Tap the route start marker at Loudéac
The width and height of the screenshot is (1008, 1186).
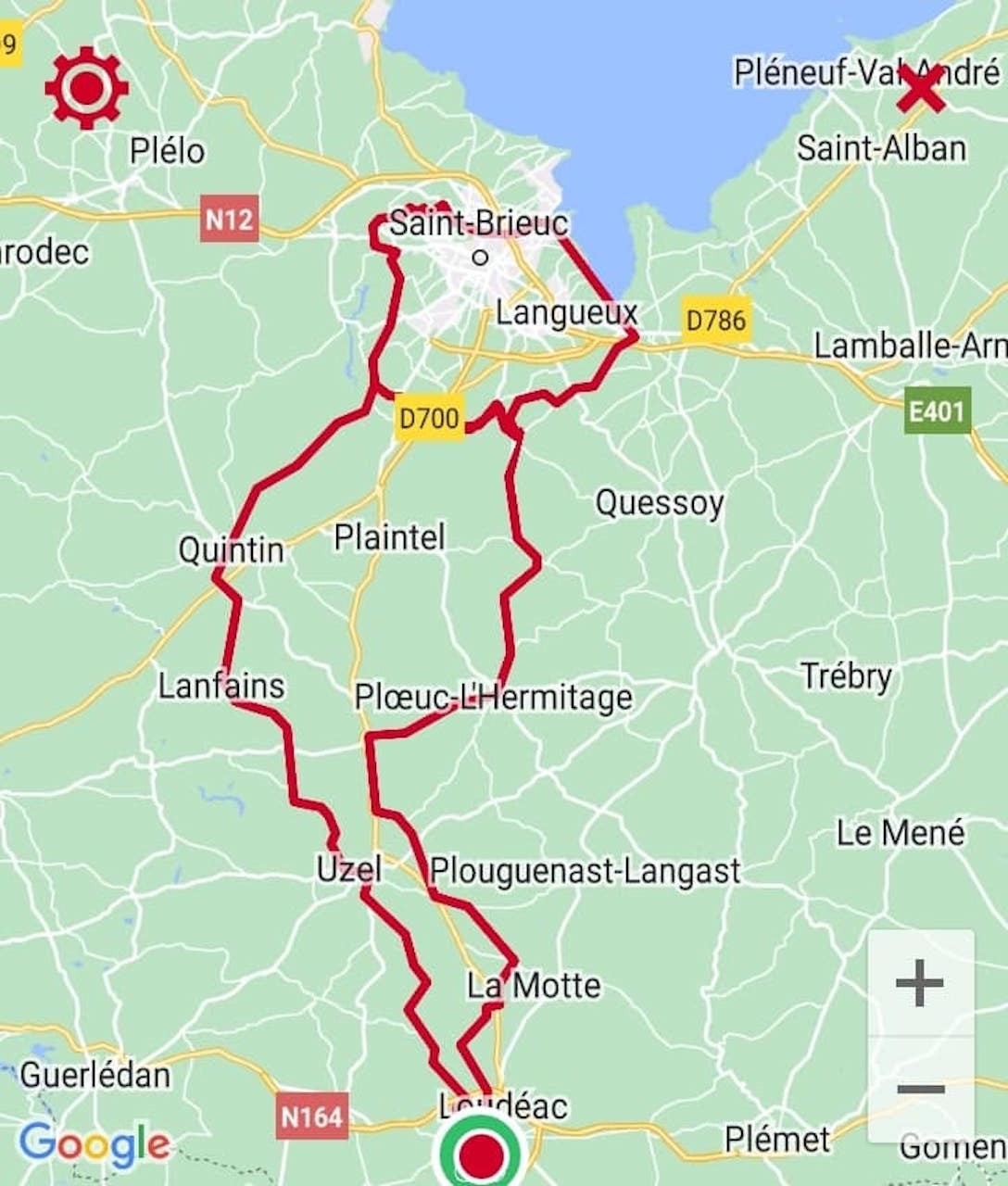pyautogui.click(x=481, y=1154)
